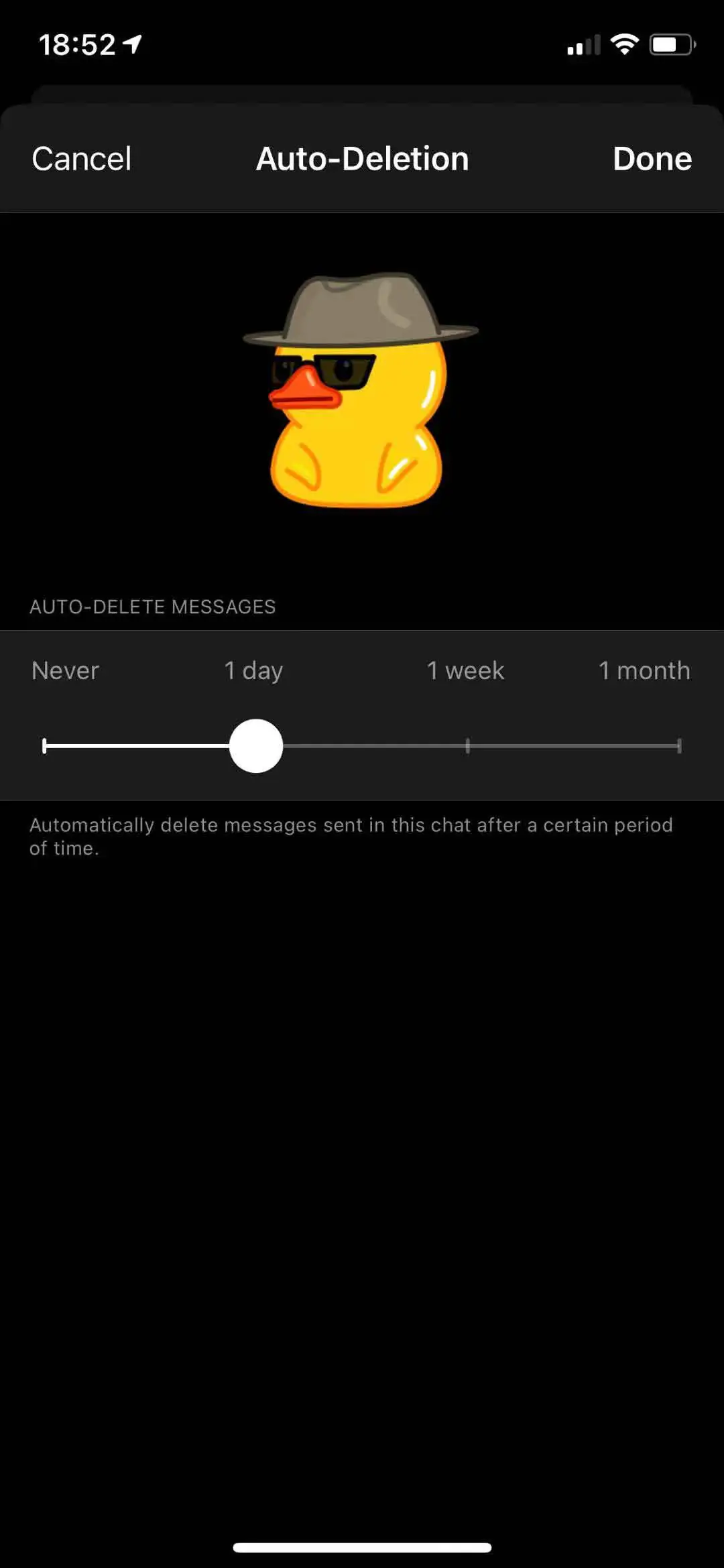Viewport: 724px width, 1568px height.
Task: Confirm auto-deletion setting with Done
Action: pos(652,160)
